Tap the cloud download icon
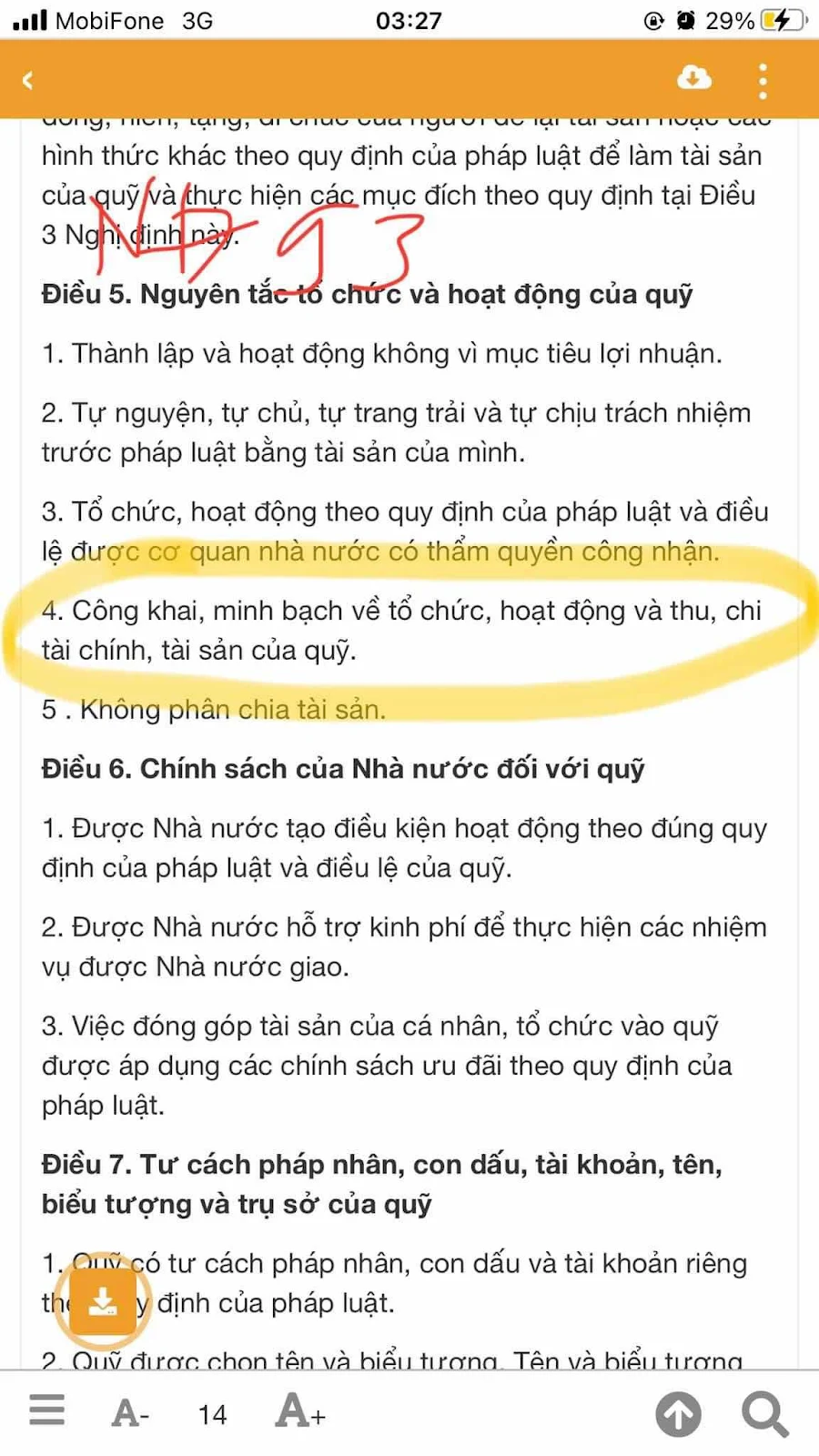The width and height of the screenshot is (819, 1456). tap(694, 78)
